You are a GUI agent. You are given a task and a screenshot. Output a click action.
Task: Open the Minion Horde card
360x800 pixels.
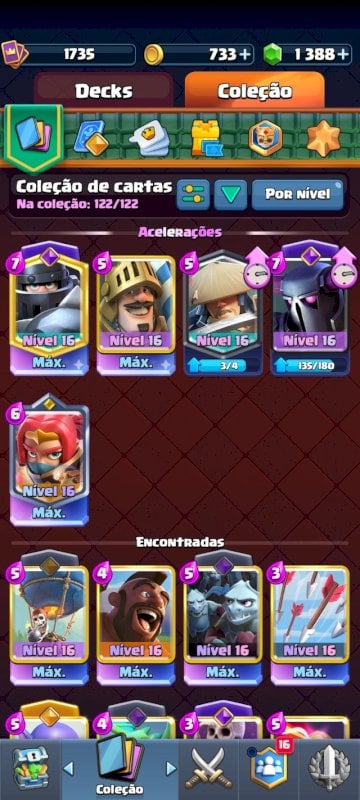click(x=223, y=617)
